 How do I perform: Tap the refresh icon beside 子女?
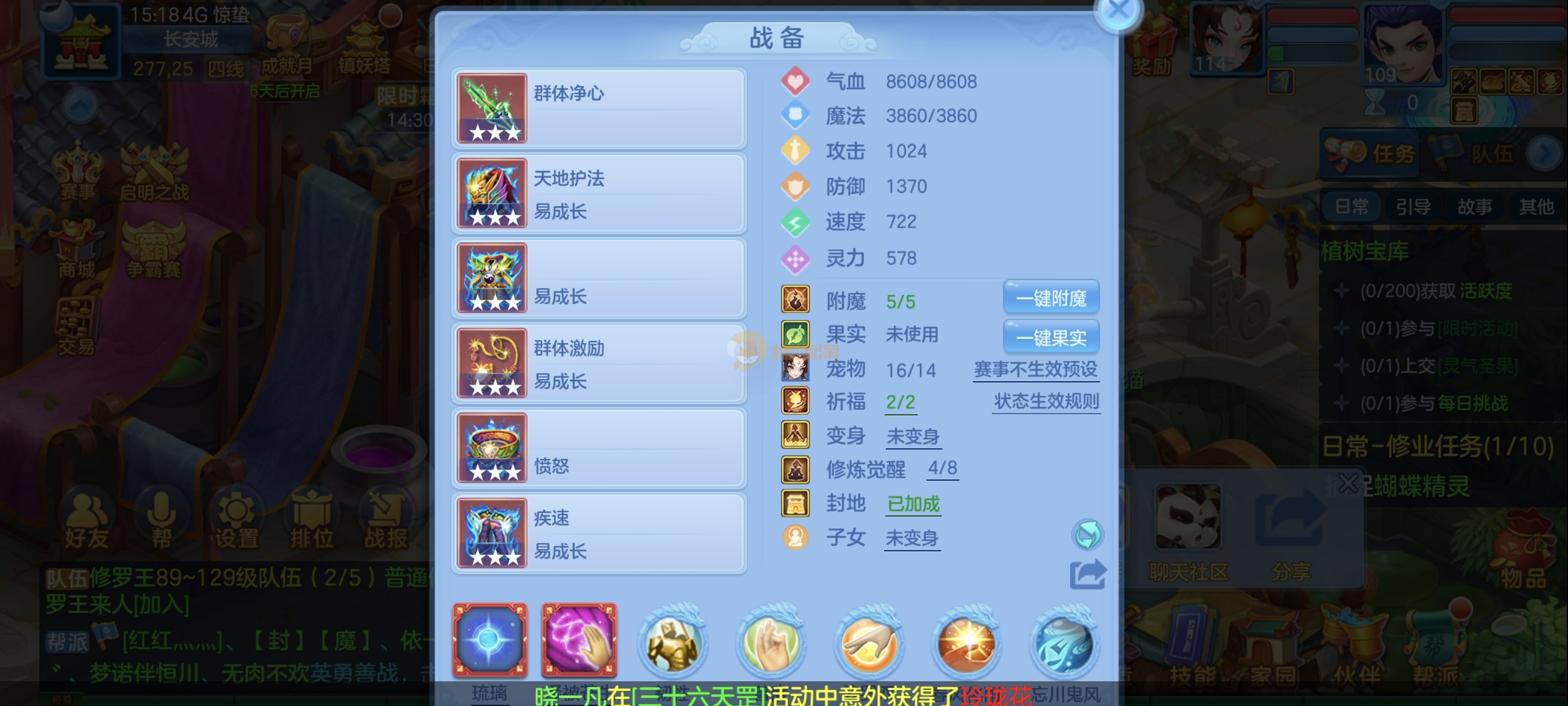(x=1087, y=535)
